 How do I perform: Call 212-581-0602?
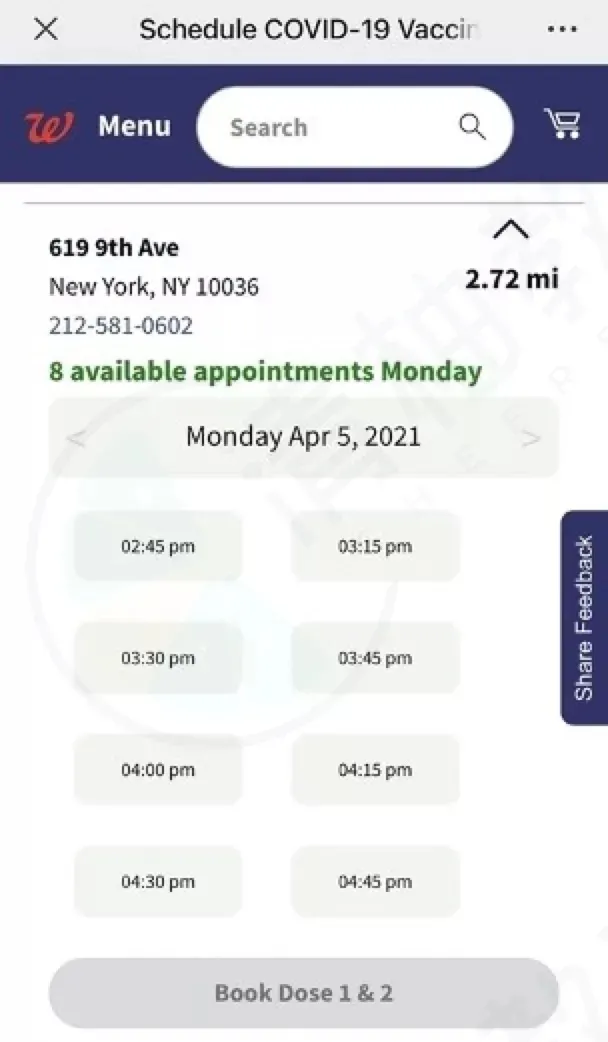[121, 326]
